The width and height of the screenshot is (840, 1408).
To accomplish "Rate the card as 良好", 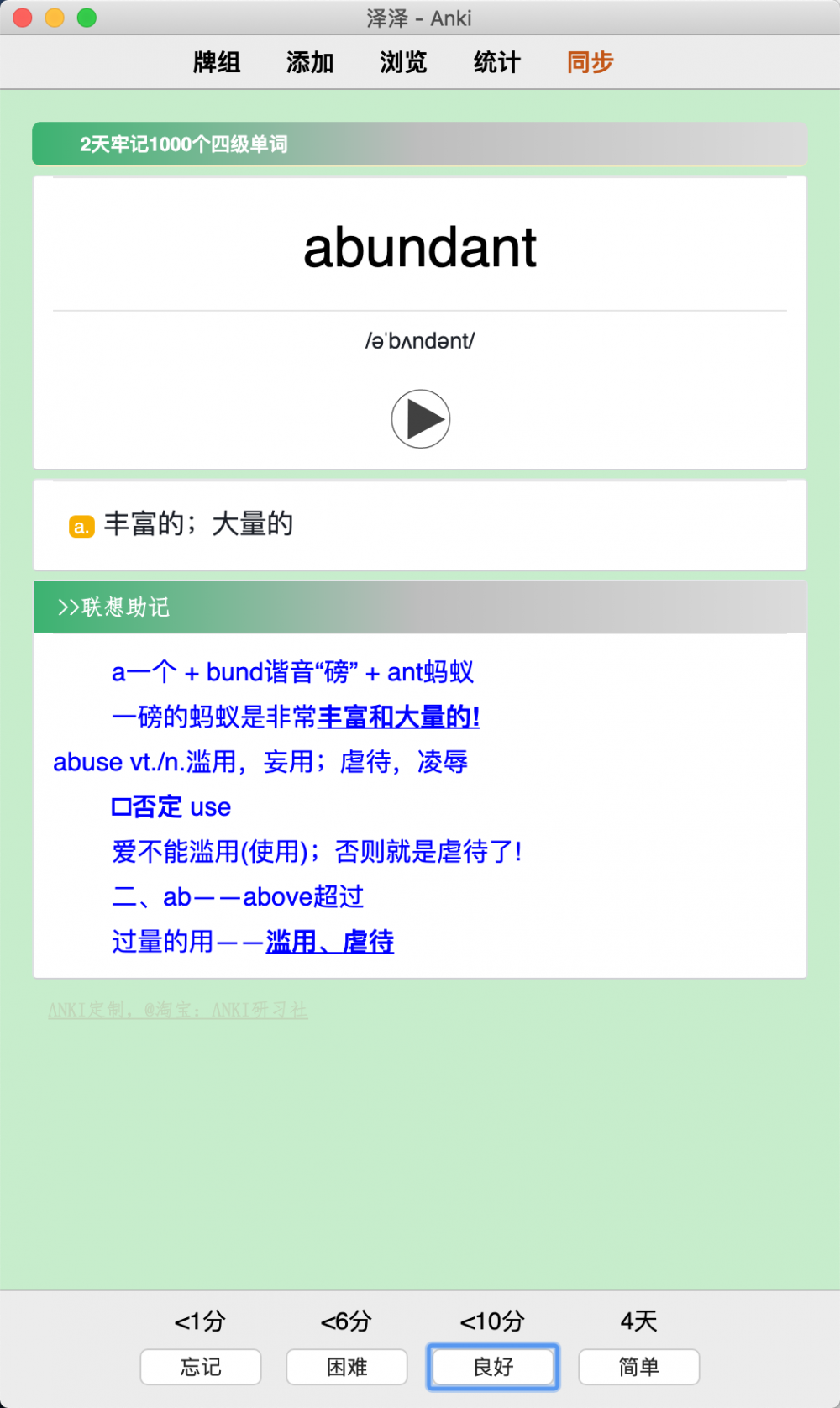I will [x=493, y=1367].
